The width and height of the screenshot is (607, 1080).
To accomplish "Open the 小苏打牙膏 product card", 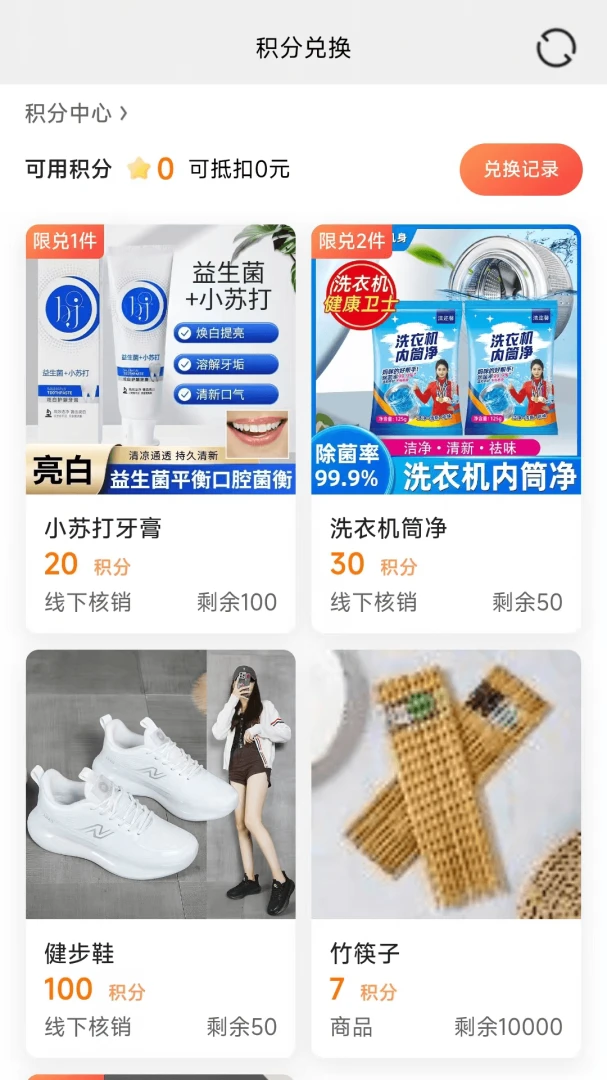I will coord(161,428).
